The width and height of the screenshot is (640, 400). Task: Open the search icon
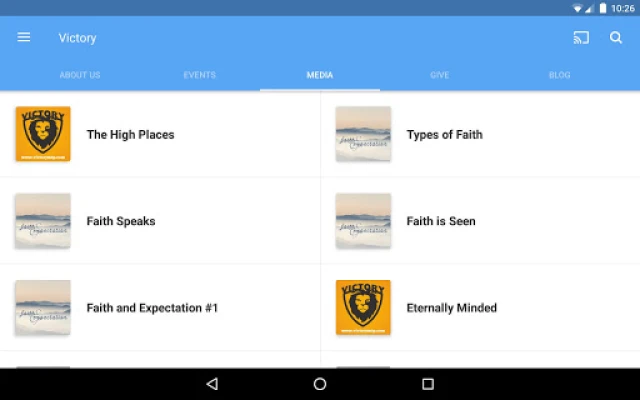(x=616, y=38)
